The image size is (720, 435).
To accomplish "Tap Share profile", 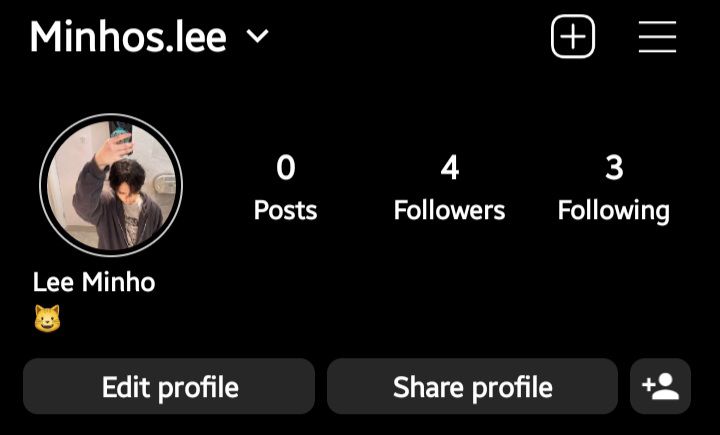I will pos(472,387).
